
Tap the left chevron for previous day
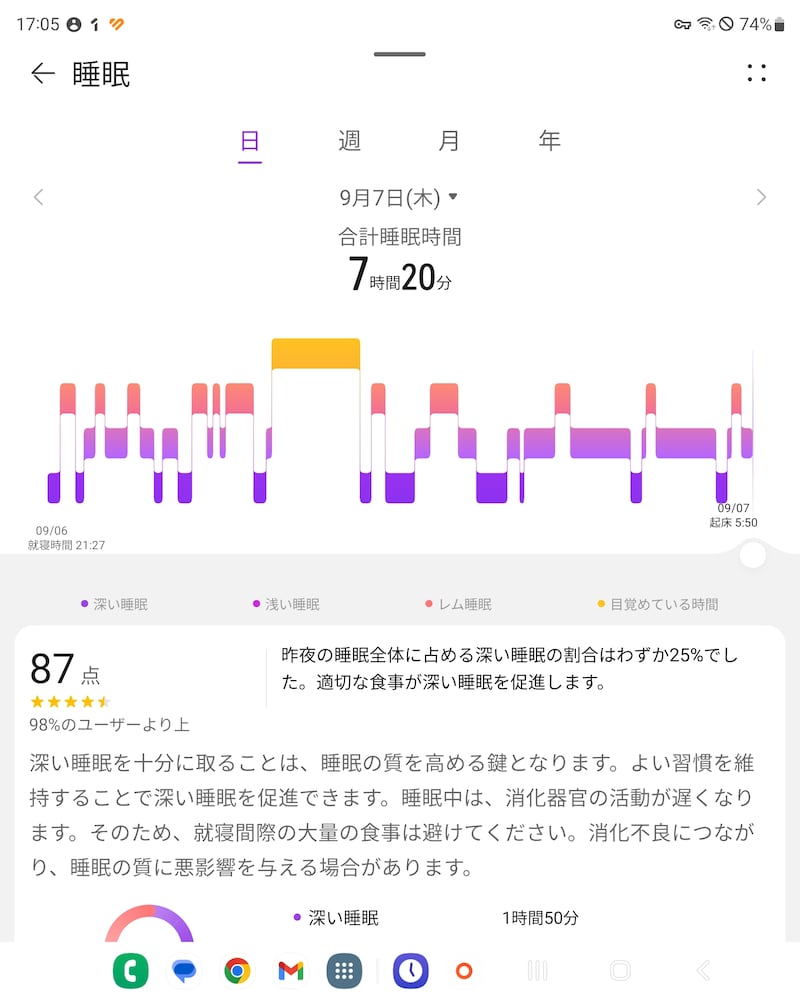(x=38, y=197)
